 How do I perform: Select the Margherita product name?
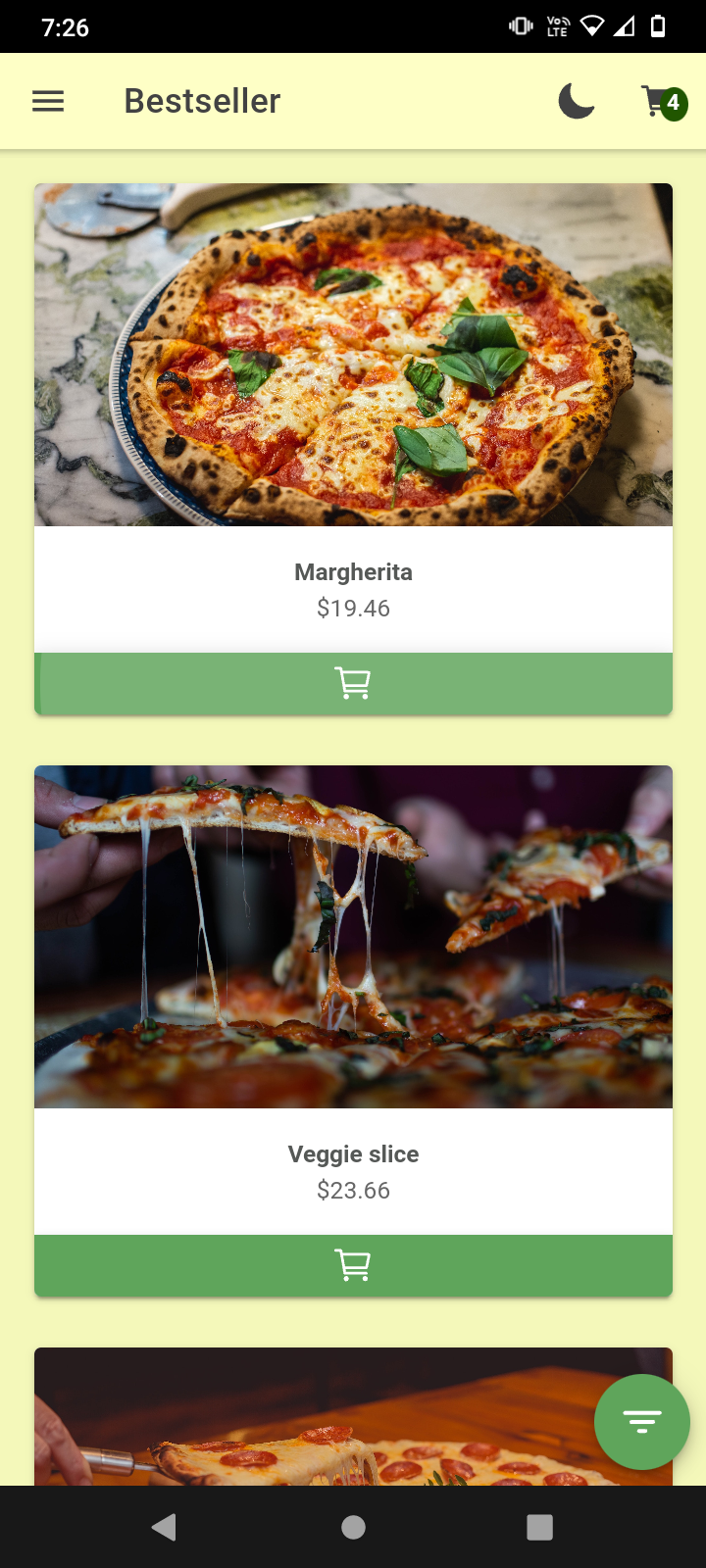[353, 571]
